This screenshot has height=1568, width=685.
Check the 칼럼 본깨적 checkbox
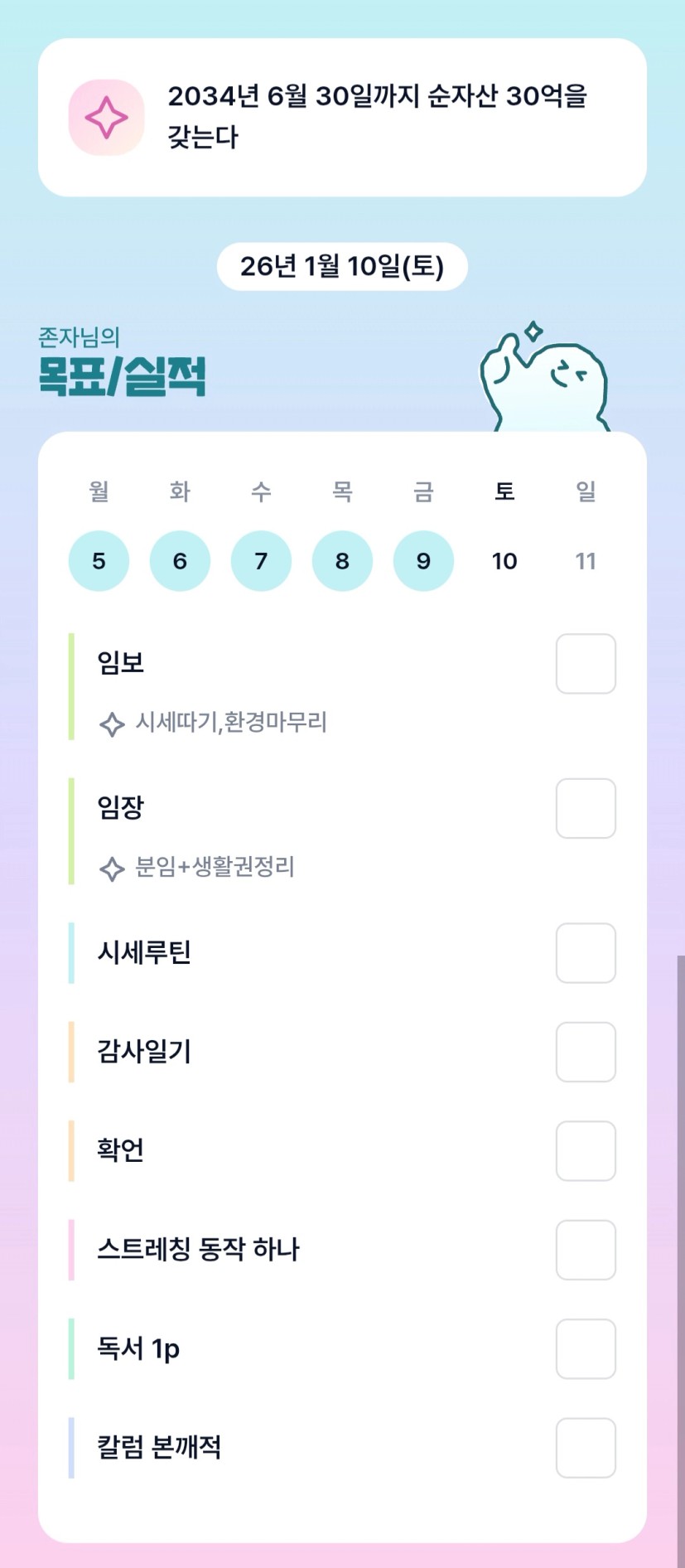(586, 1448)
